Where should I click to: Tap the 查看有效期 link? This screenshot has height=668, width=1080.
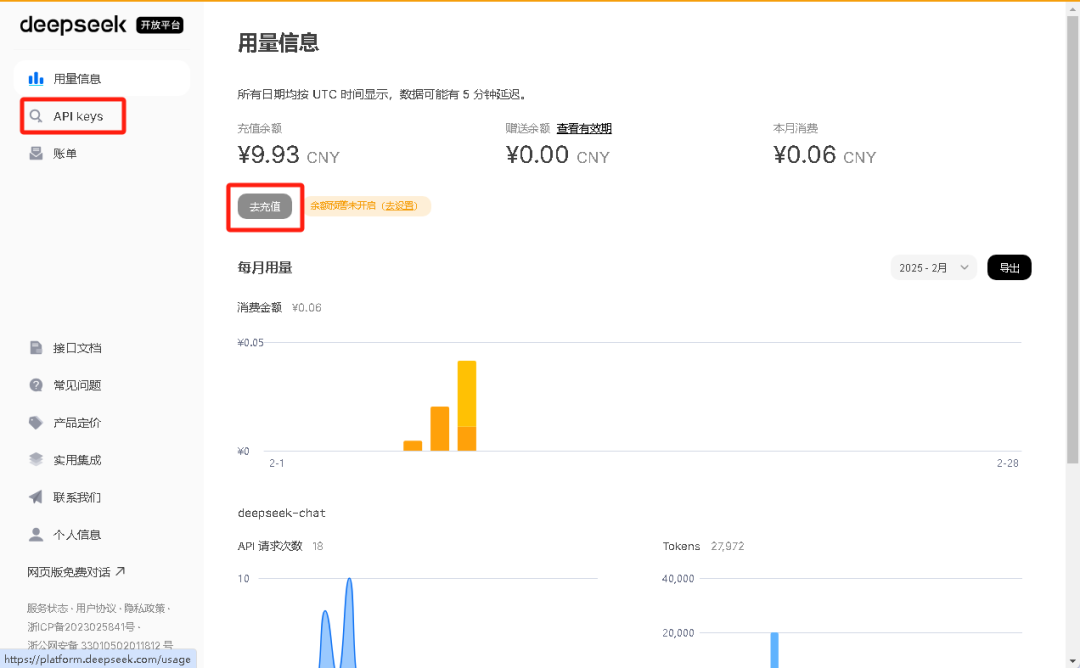point(584,128)
